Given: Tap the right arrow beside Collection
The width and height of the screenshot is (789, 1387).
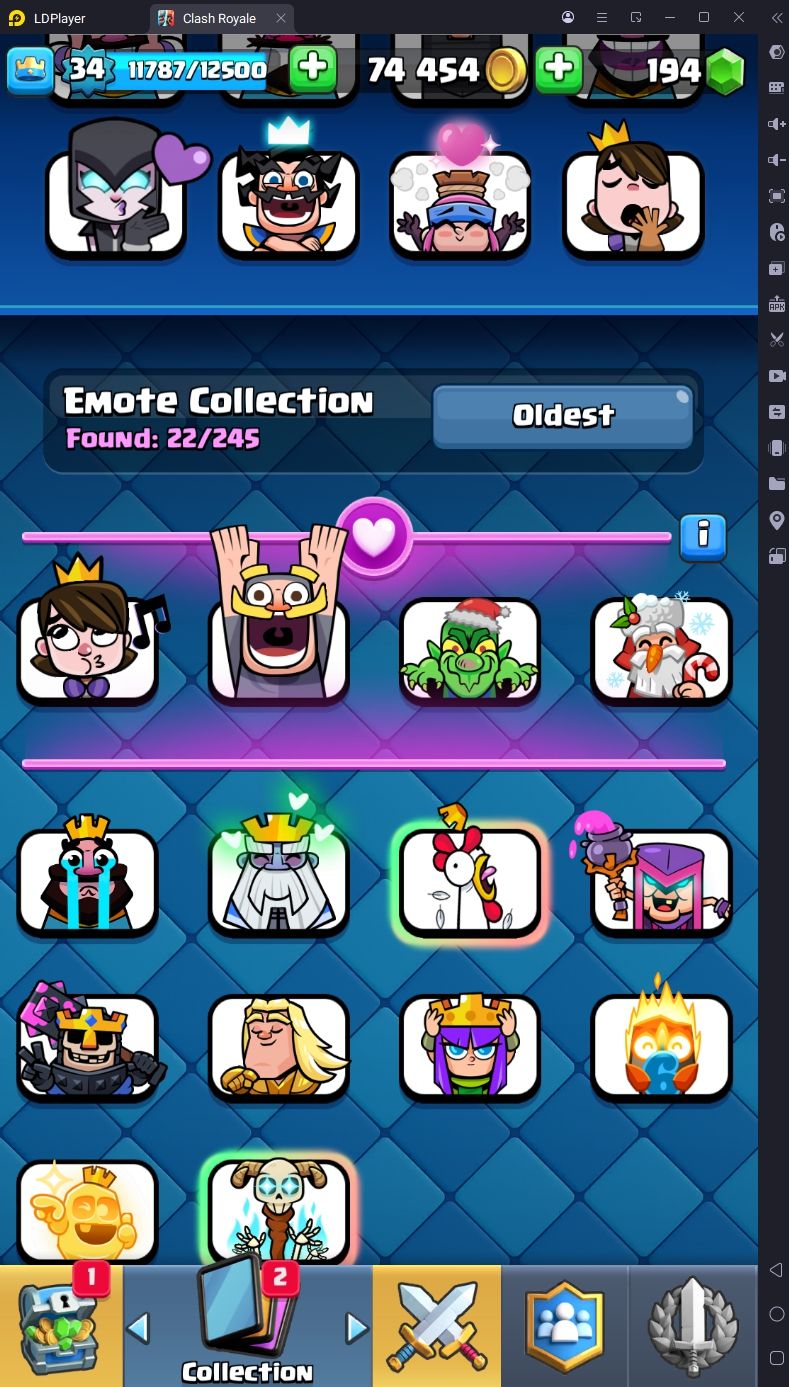Looking at the screenshot, I should tap(356, 1327).
